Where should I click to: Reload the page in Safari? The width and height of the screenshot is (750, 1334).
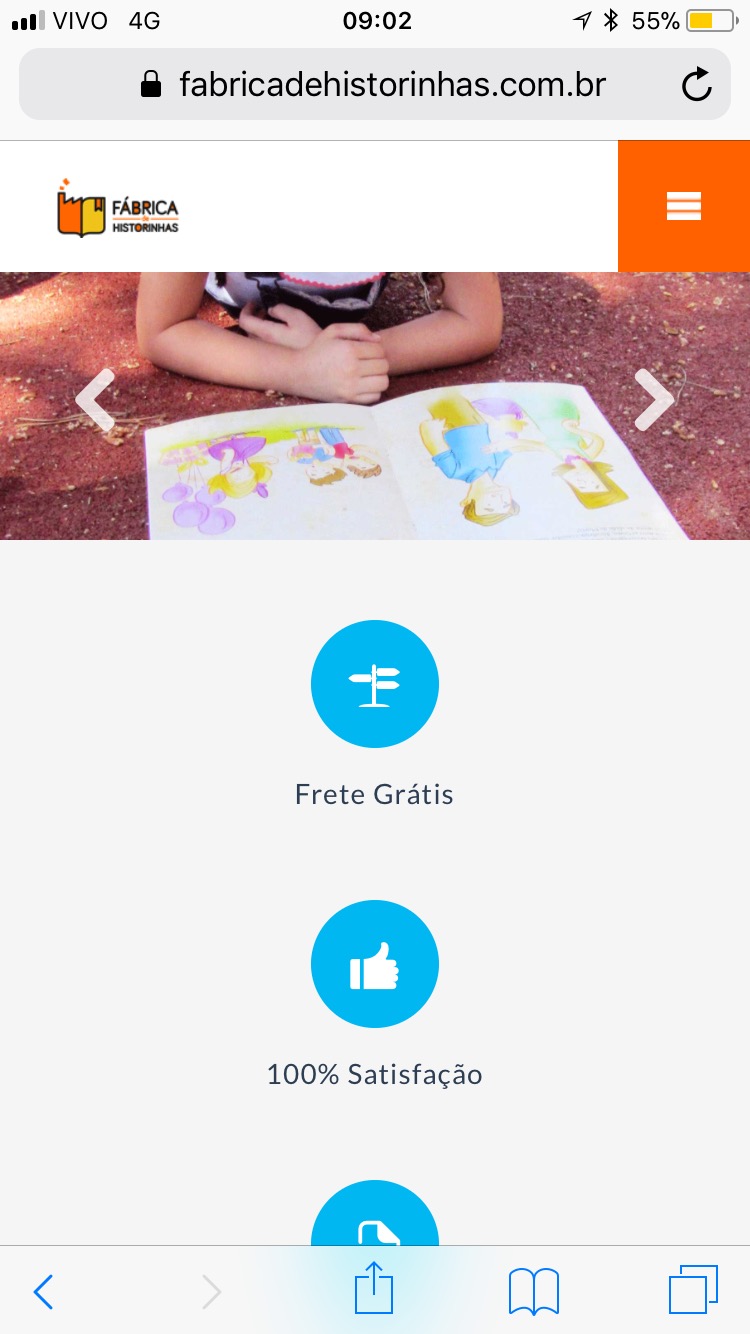[696, 85]
